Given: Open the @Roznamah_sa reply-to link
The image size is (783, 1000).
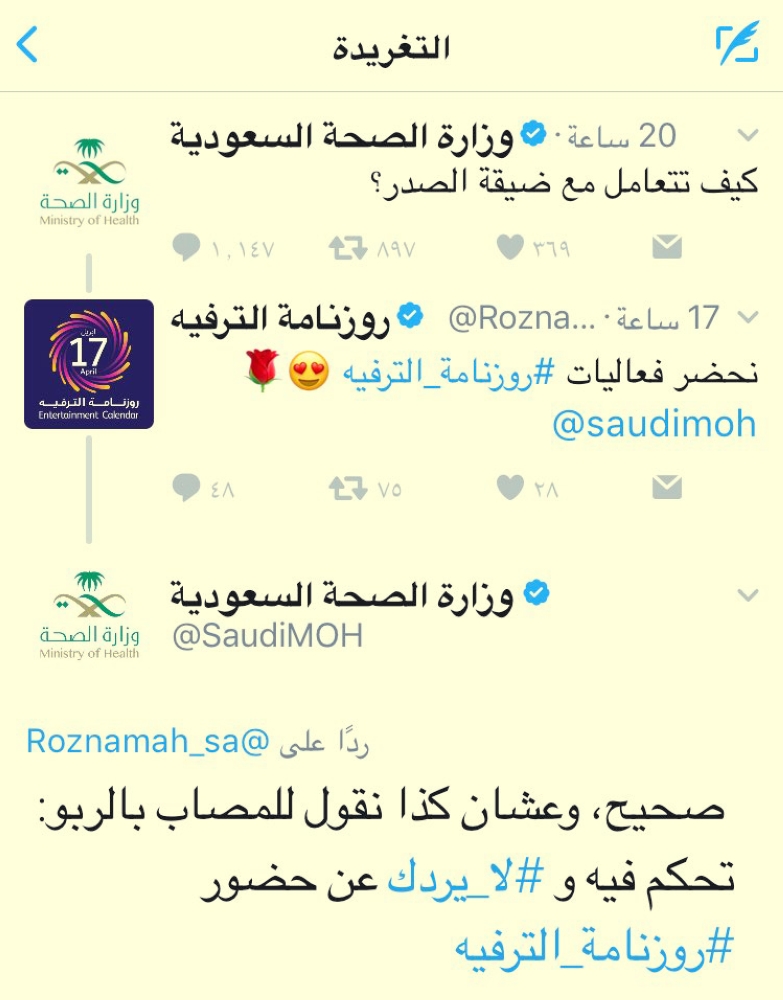Looking at the screenshot, I should click(x=148, y=742).
